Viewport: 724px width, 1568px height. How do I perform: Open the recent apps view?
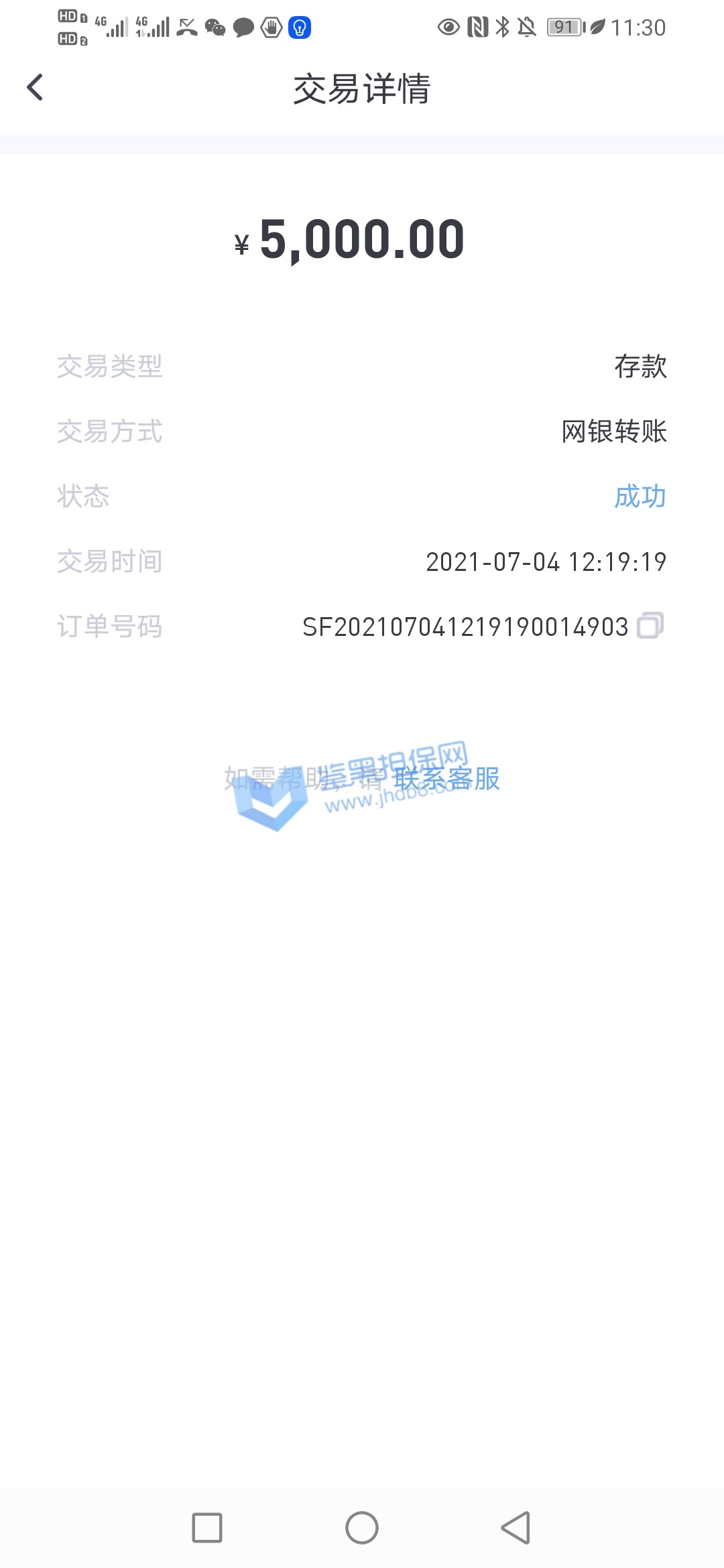tap(207, 1528)
